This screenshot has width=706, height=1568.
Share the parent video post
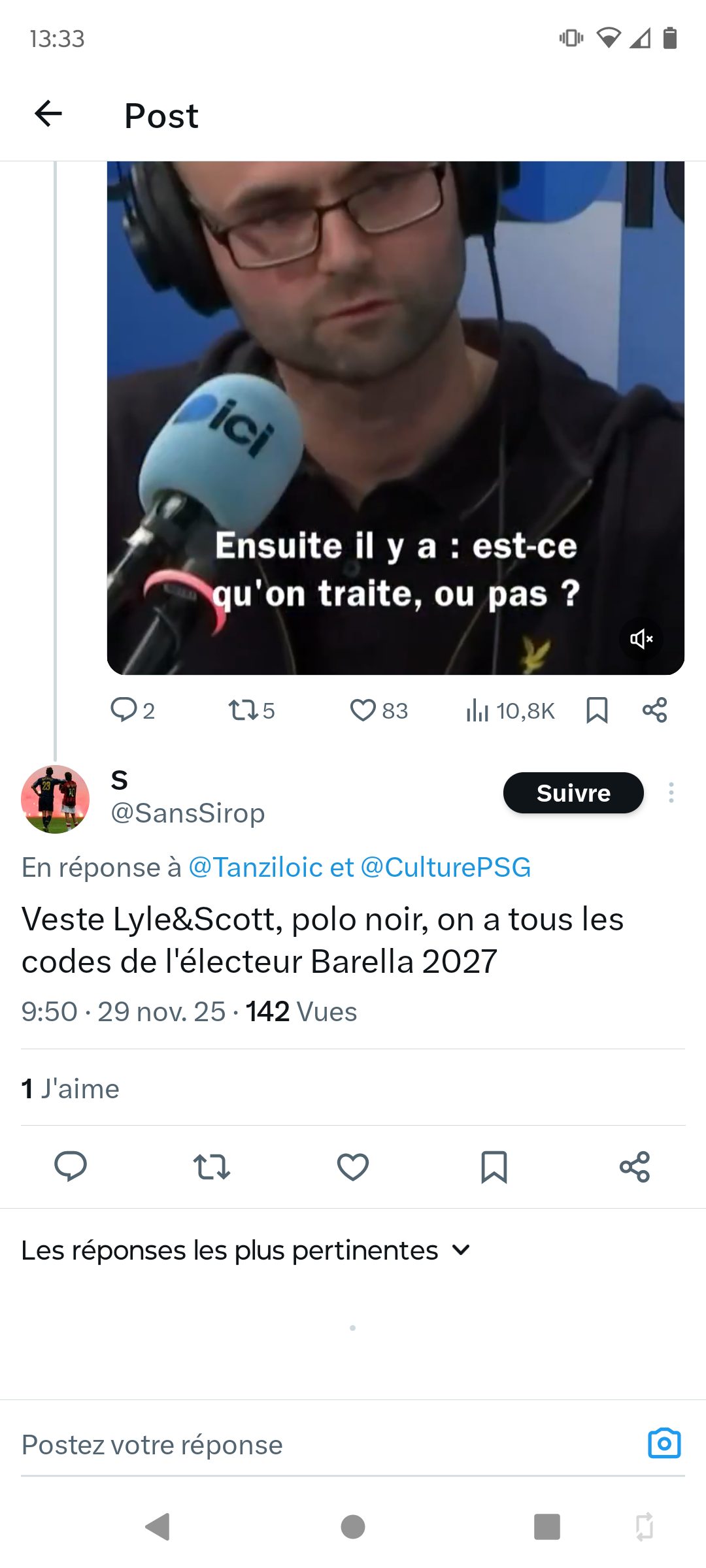click(x=654, y=710)
